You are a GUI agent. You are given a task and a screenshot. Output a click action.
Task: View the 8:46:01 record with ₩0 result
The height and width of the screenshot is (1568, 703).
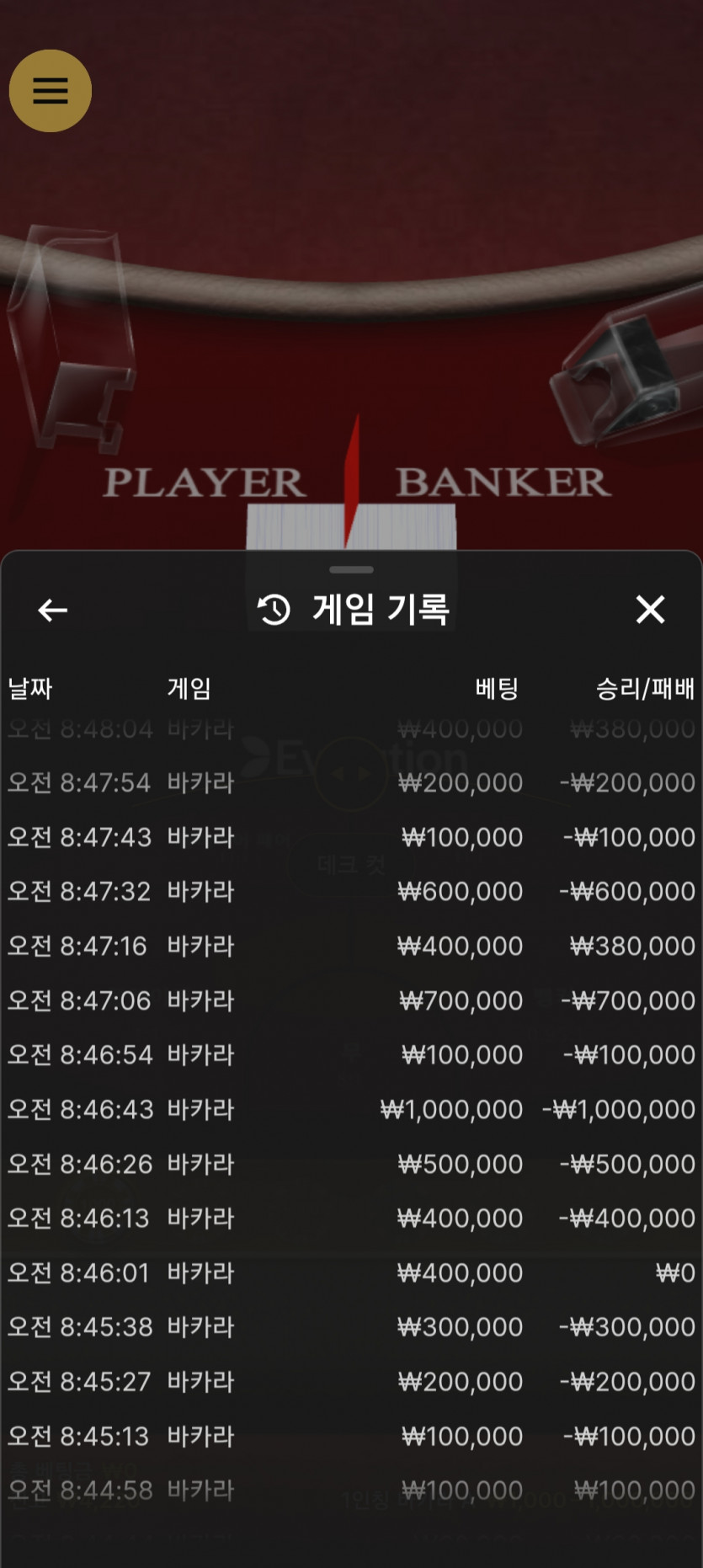tap(351, 1272)
